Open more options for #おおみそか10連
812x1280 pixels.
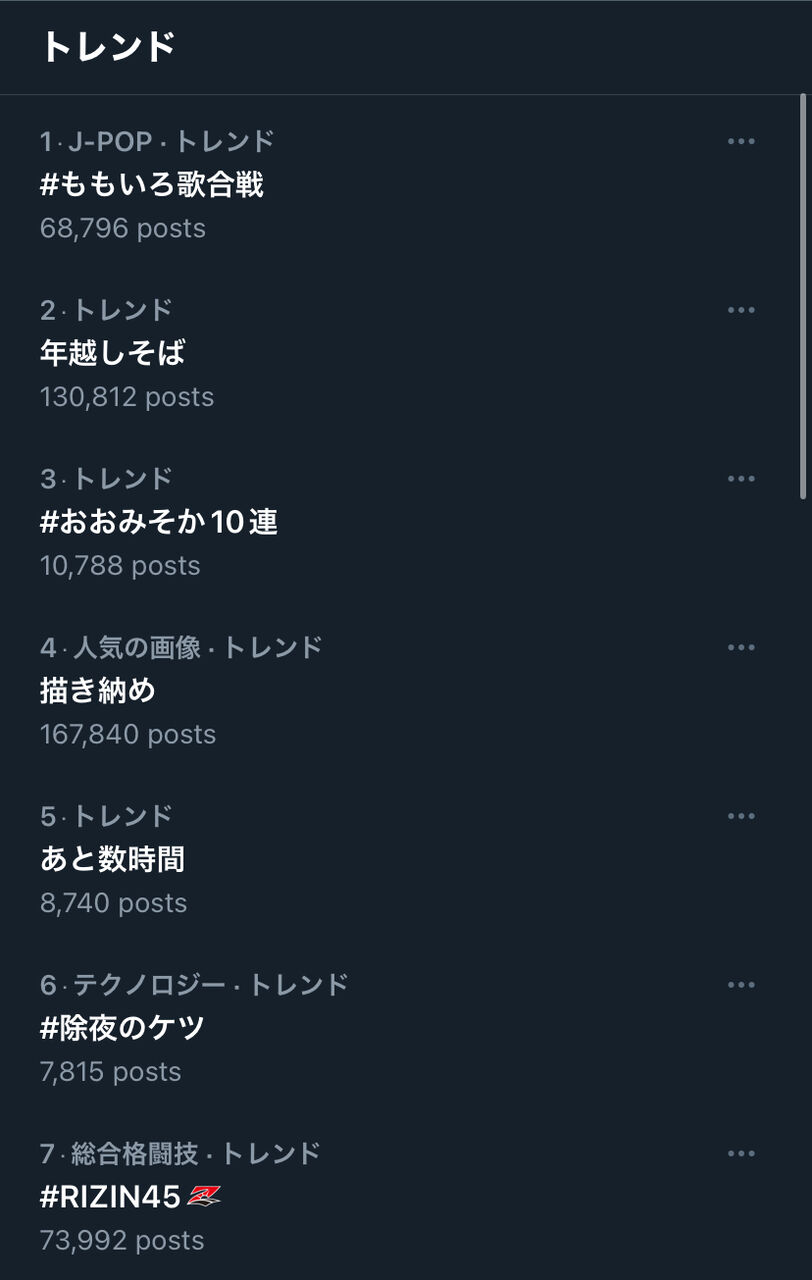[741, 479]
